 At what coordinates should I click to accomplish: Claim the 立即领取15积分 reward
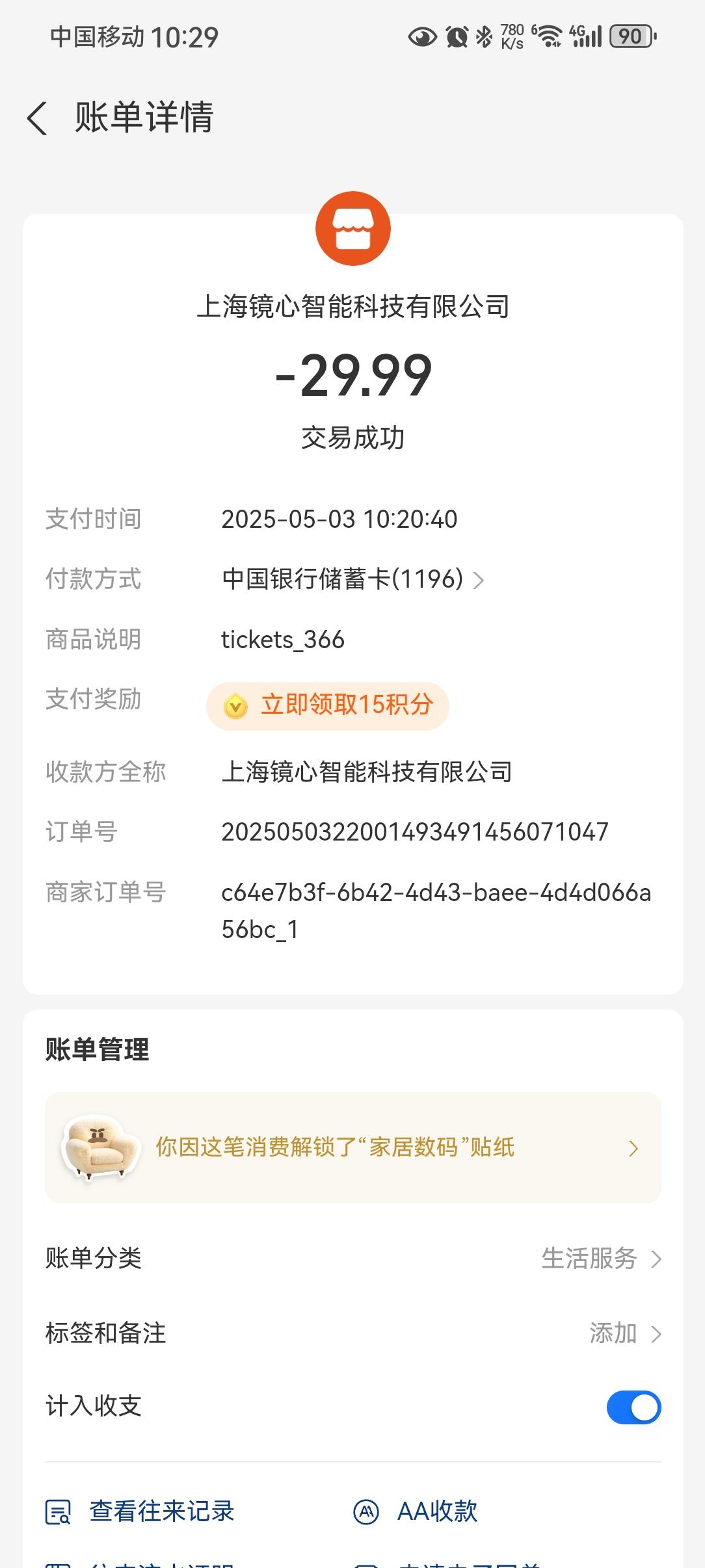point(328,705)
